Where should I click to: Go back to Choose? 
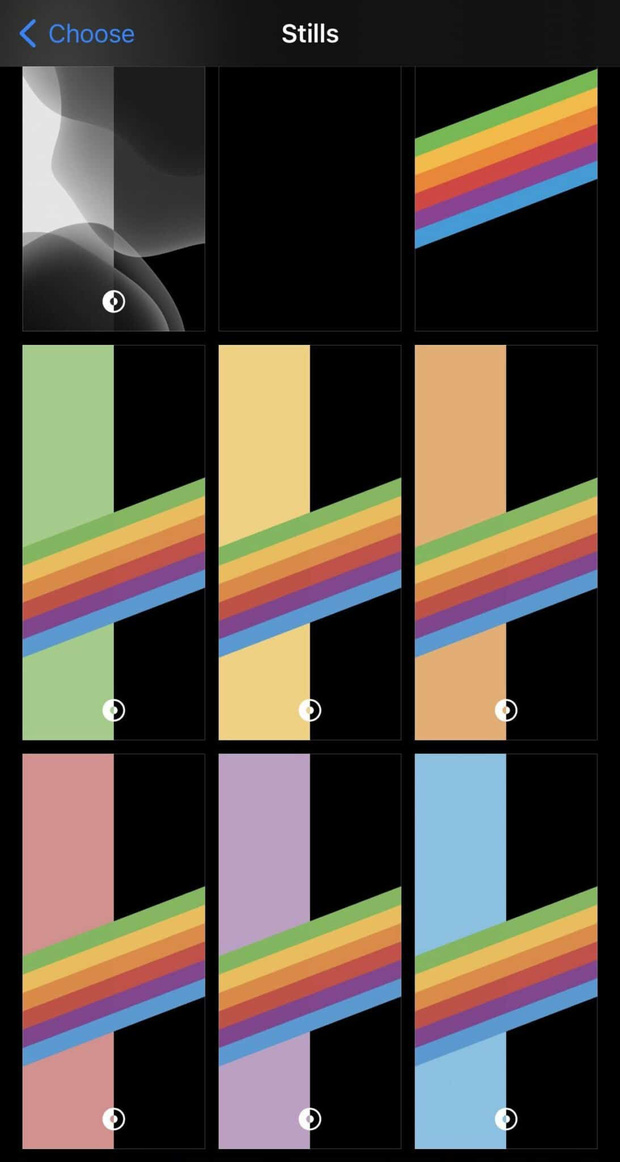pyautogui.click(x=77, y=34)
